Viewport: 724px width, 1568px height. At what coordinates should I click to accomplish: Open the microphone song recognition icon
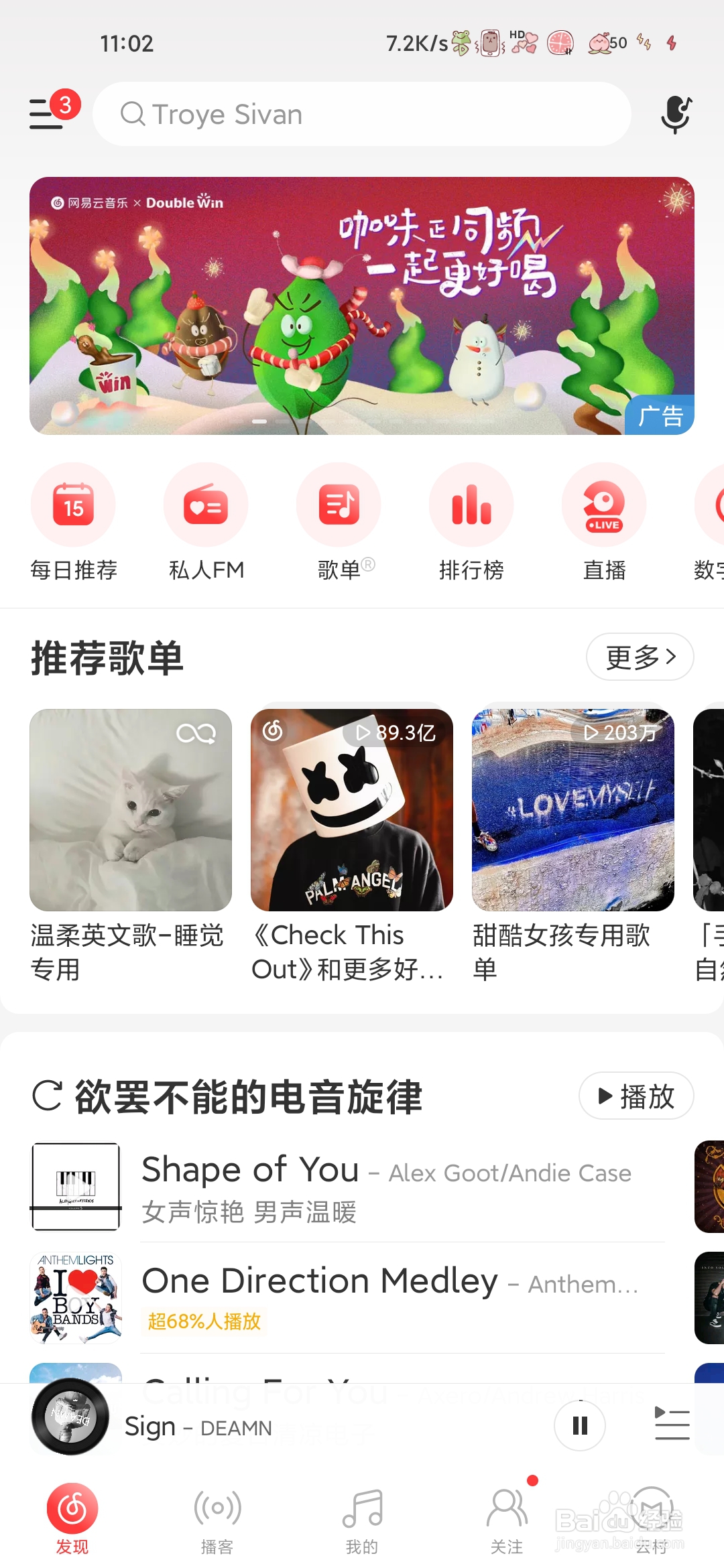click(x=675, y=114)
